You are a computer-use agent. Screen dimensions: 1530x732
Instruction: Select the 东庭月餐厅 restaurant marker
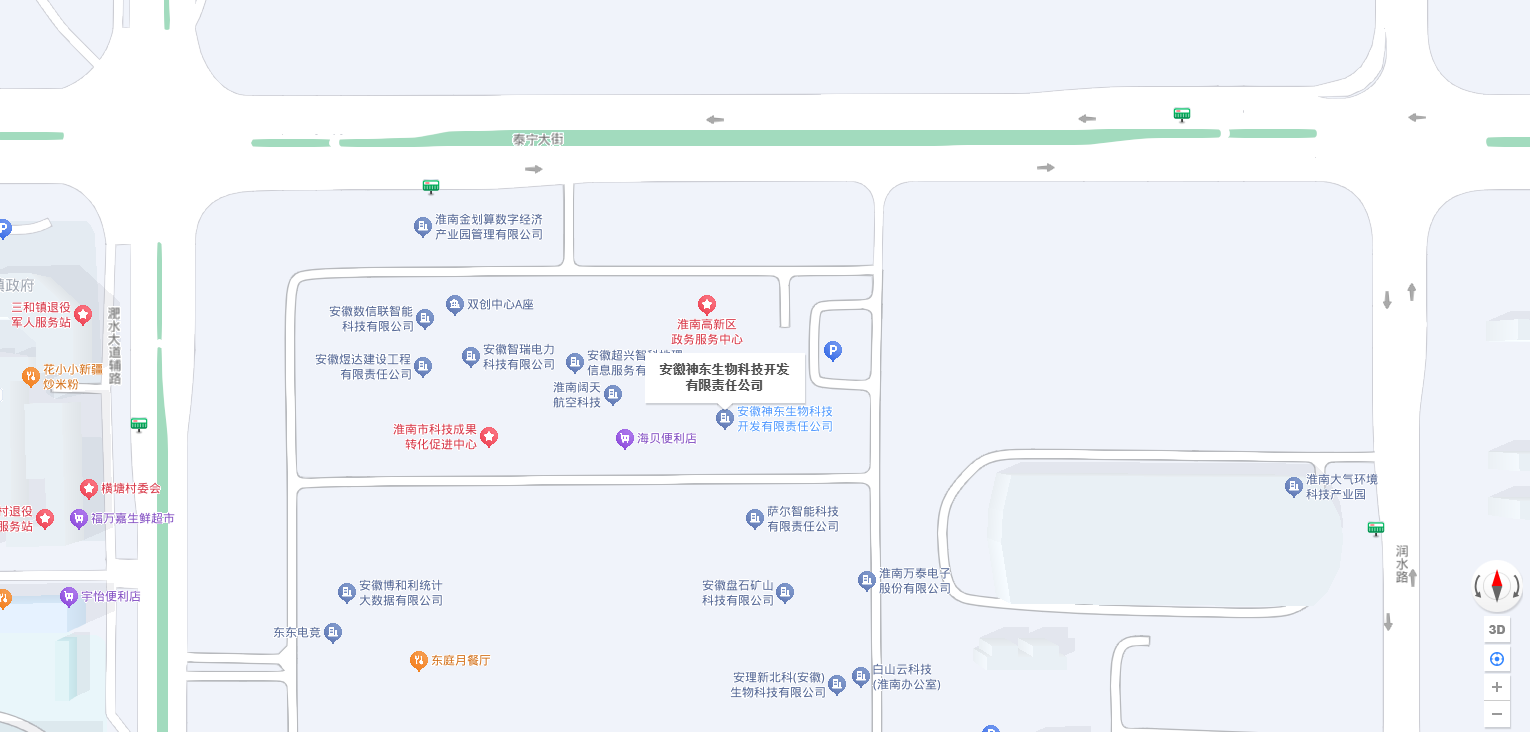click(x=419, y=660)
